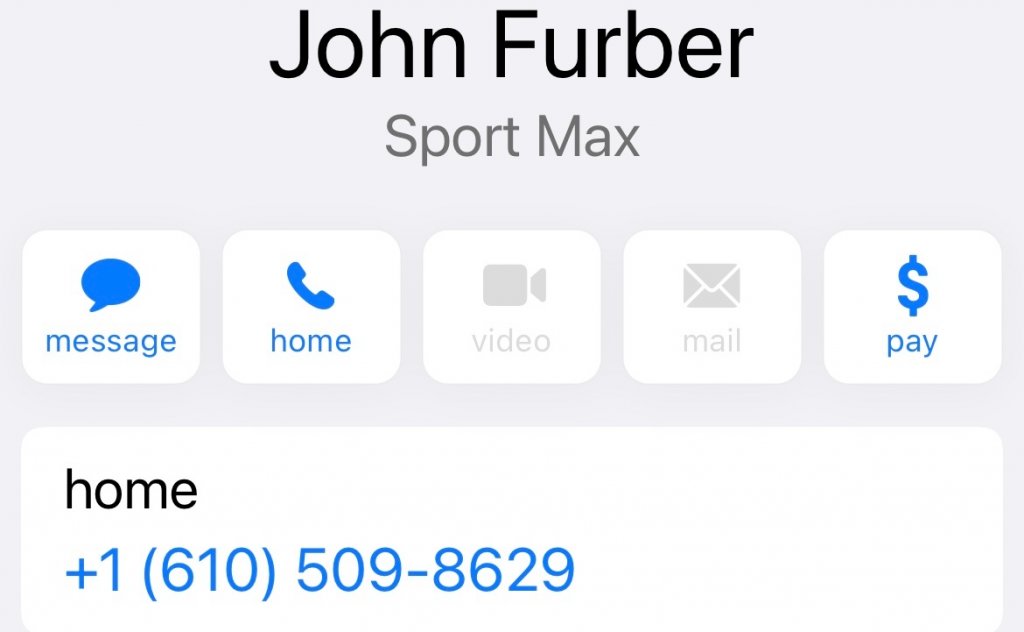This screenshot has height=632, width=1024.
Task: Send a message to John Furber
Action: (x=111, y=306)
